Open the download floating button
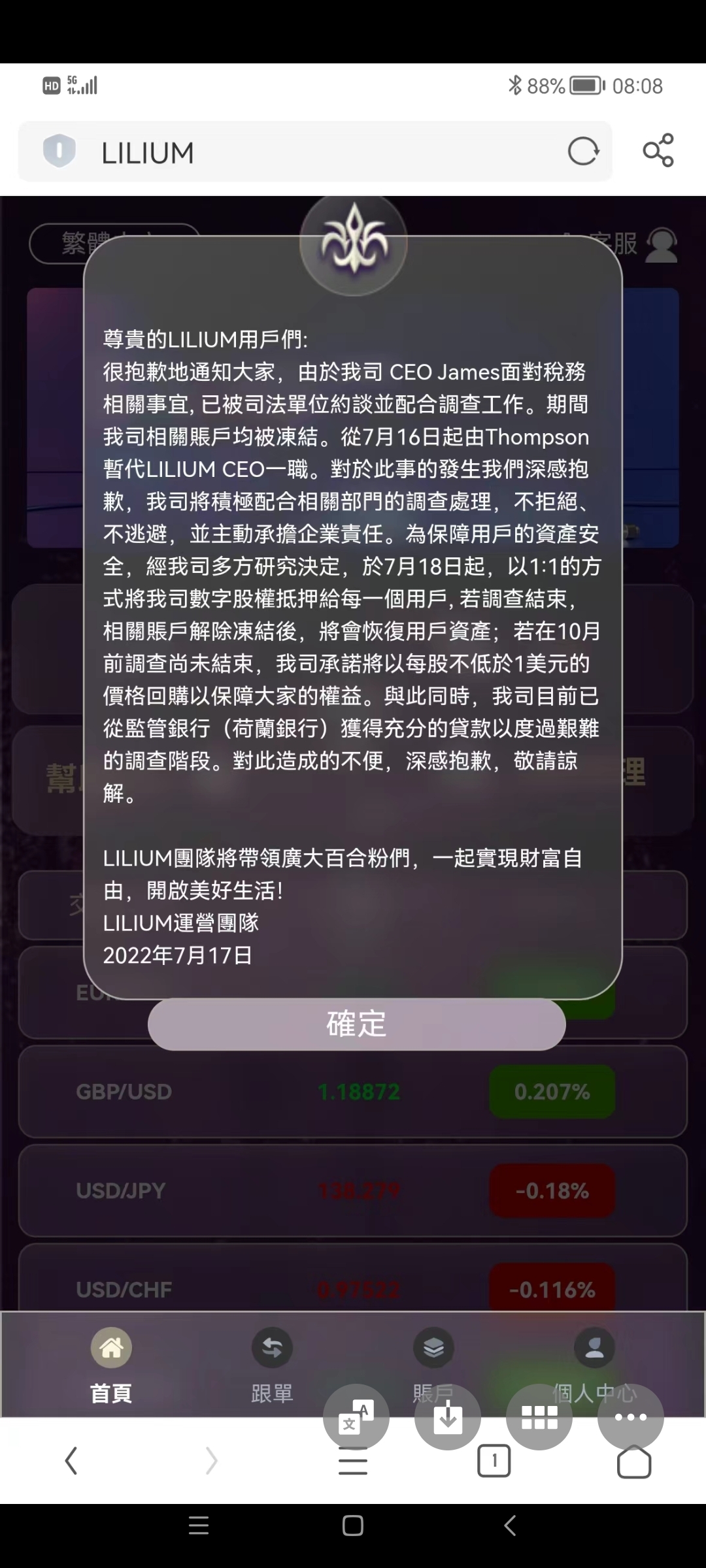 [x=448, y=1417]
